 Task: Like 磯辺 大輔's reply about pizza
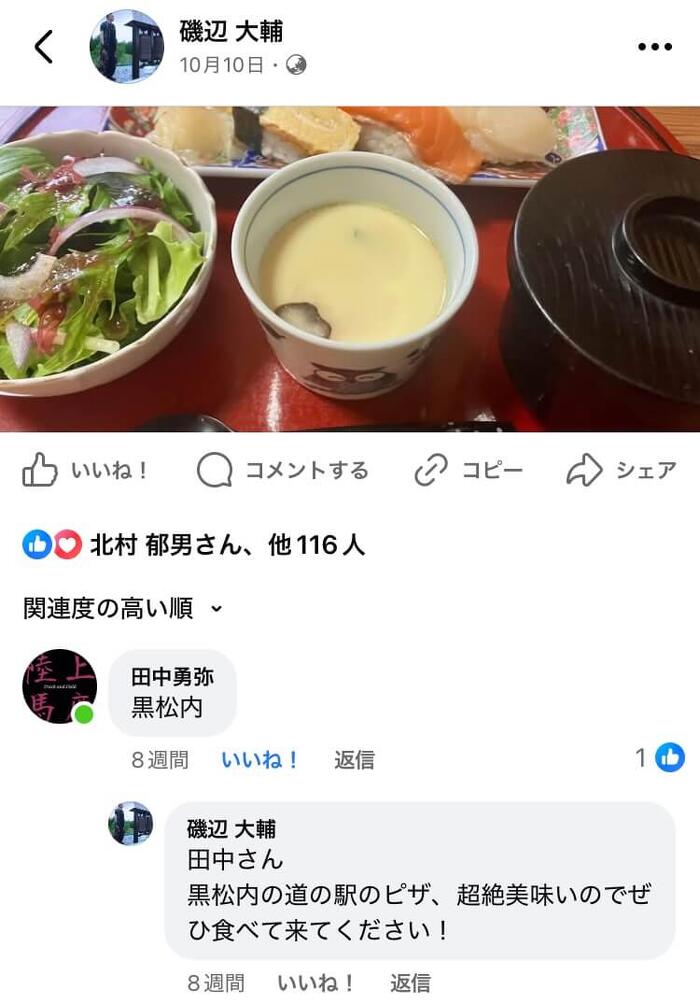point(316,983)
